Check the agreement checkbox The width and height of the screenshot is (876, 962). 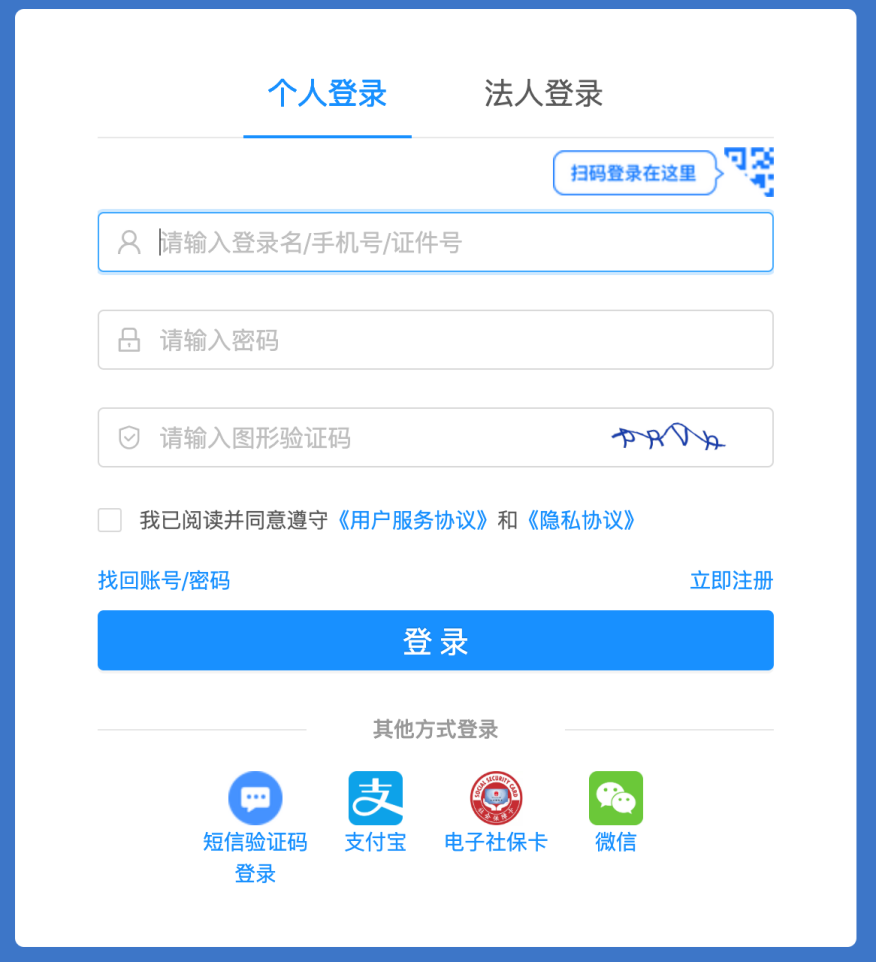pos(110,520)
